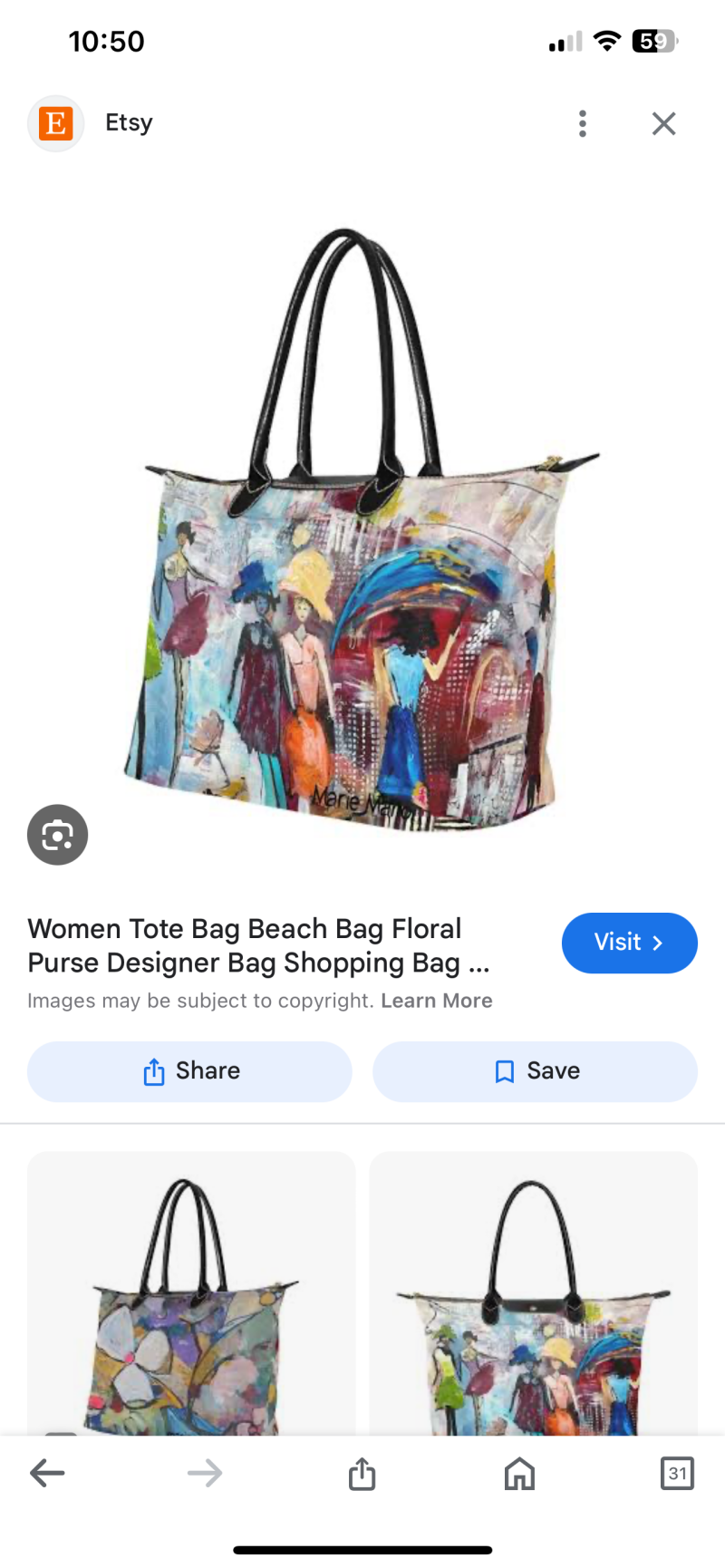Visit the Etsy product page
725x1568 pixels.
629,943
